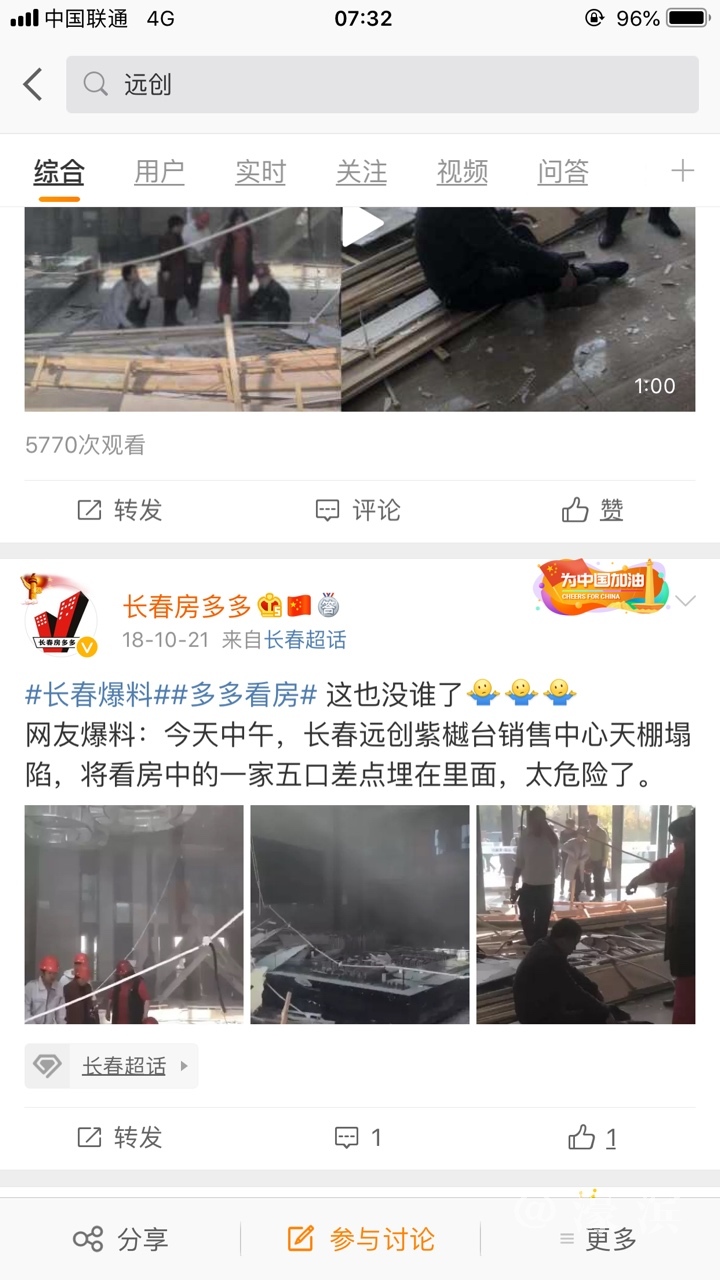Viewport: 720px width, 1280px height.
Task: Play the one-minute video
Action: 362,226
